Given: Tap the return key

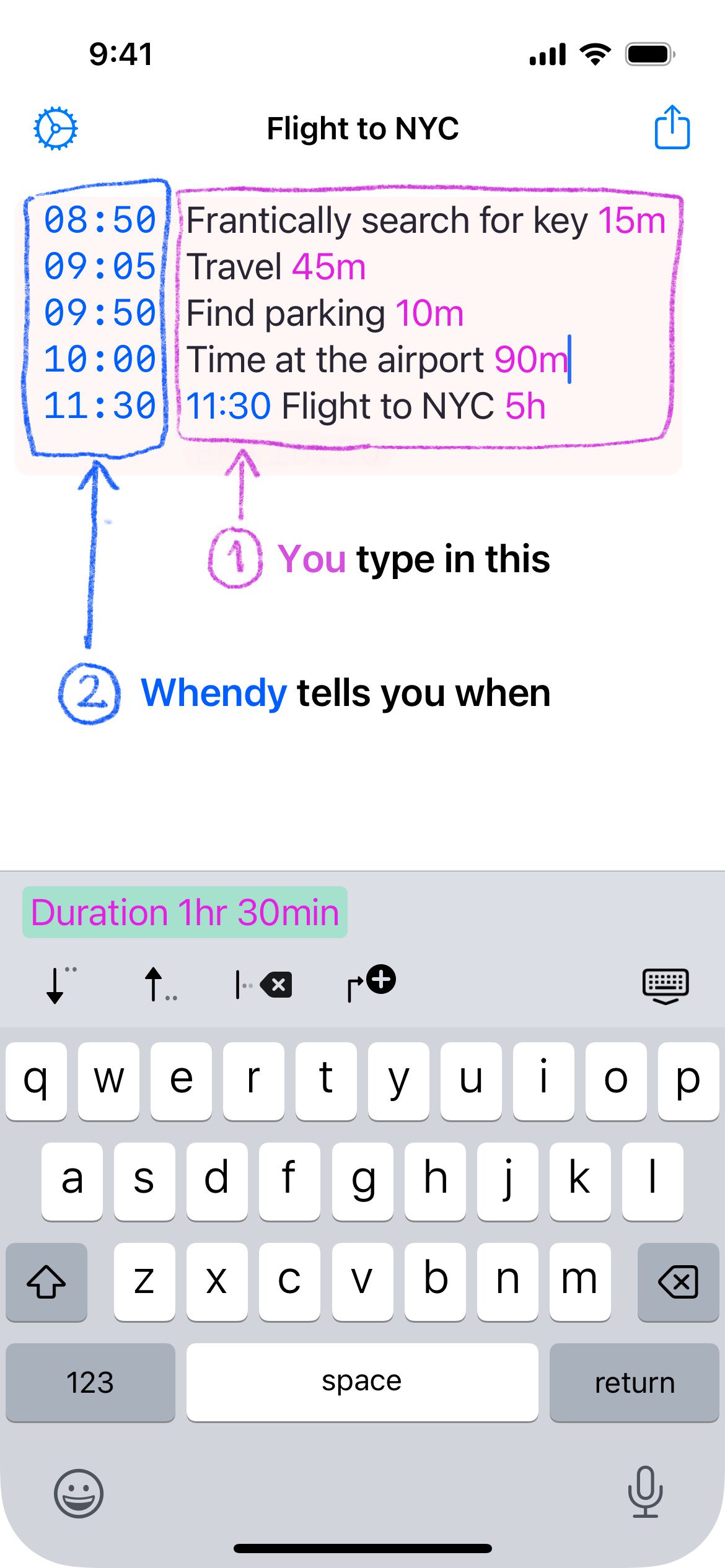Looking at the screenshot, I should [634, 1382].
